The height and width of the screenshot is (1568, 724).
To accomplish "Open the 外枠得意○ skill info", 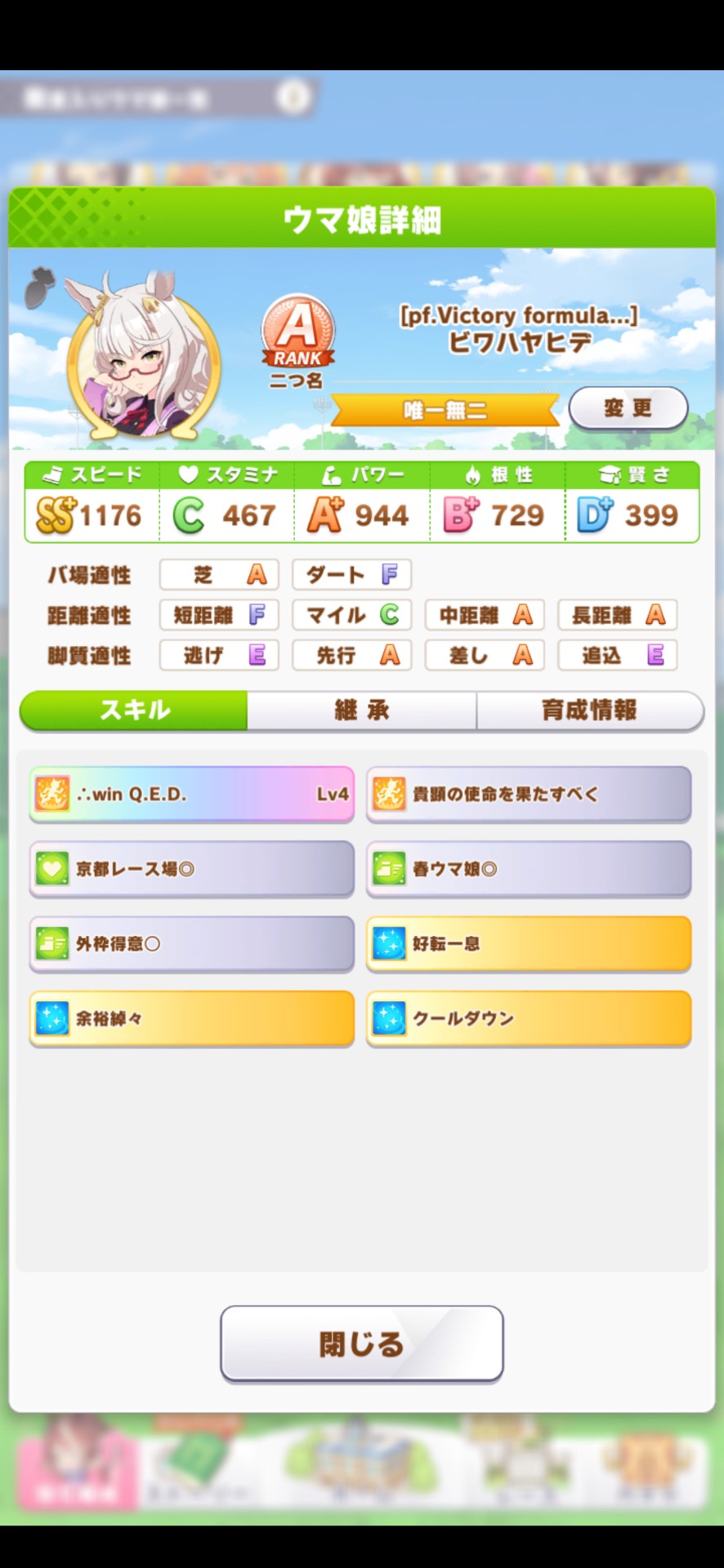I will pyautogui.click(x=192, y=944).
